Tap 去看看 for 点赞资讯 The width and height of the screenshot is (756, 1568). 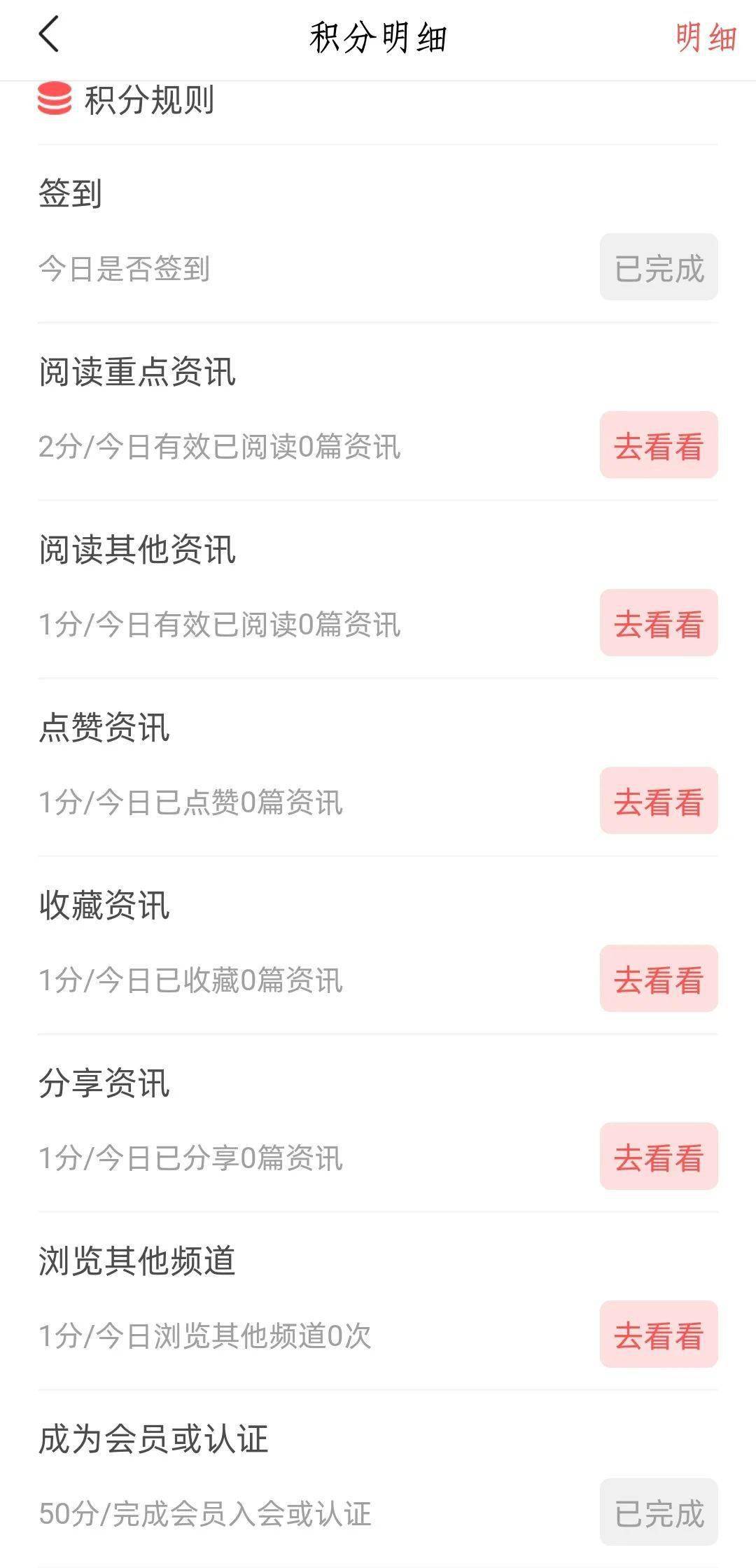(659, 801)
